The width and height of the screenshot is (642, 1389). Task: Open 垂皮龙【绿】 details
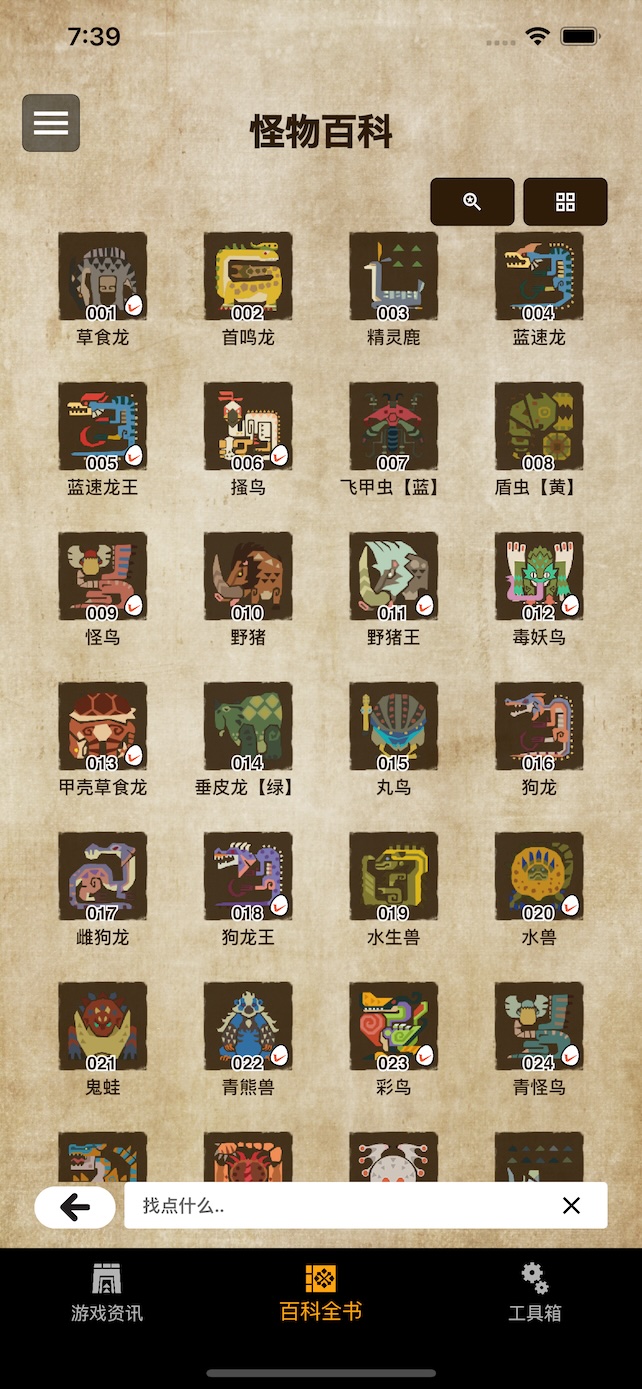tap(248, 727)
